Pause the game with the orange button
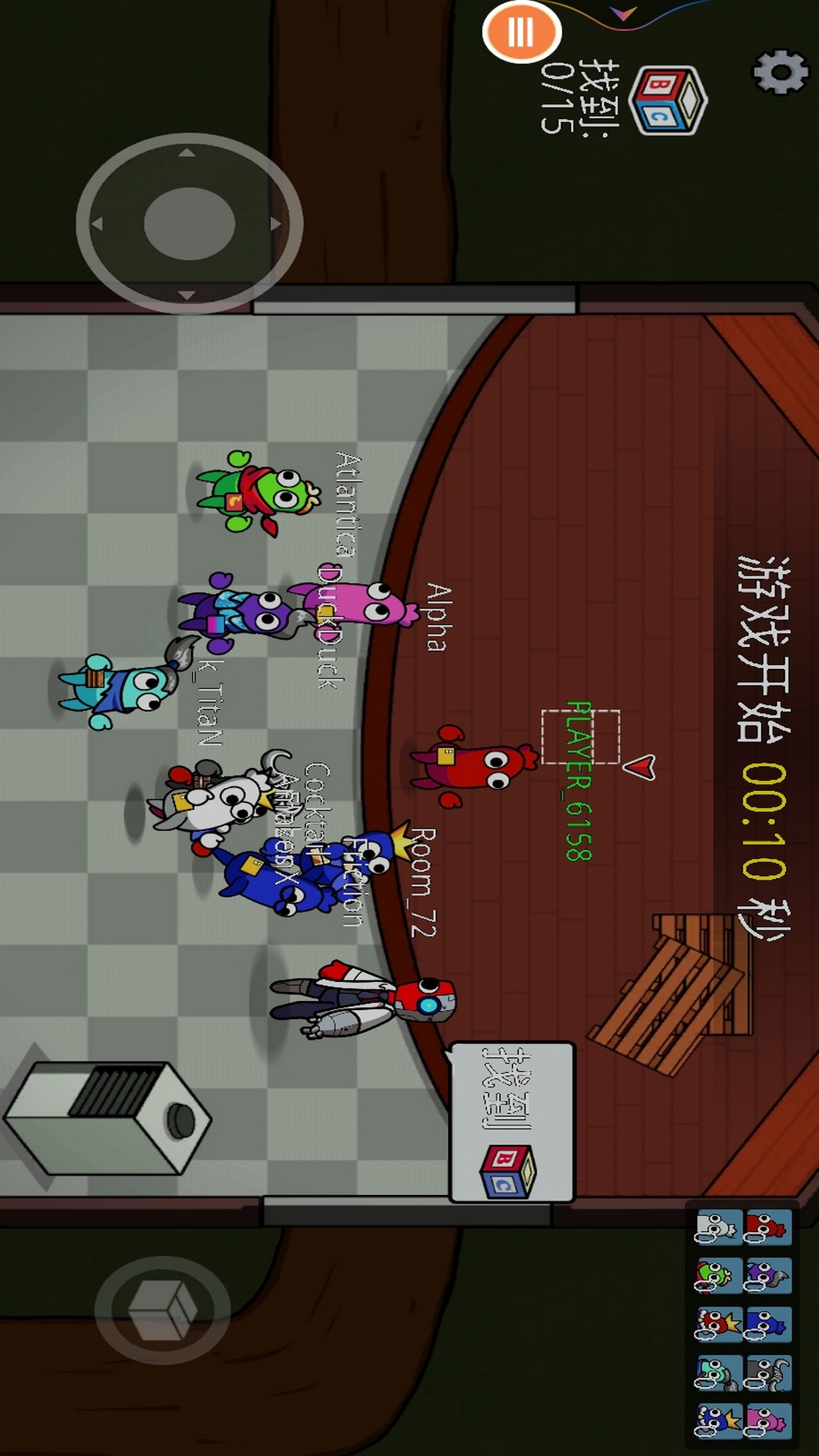The height and width of the screenshot is (1456, 819). click(522, 33)
